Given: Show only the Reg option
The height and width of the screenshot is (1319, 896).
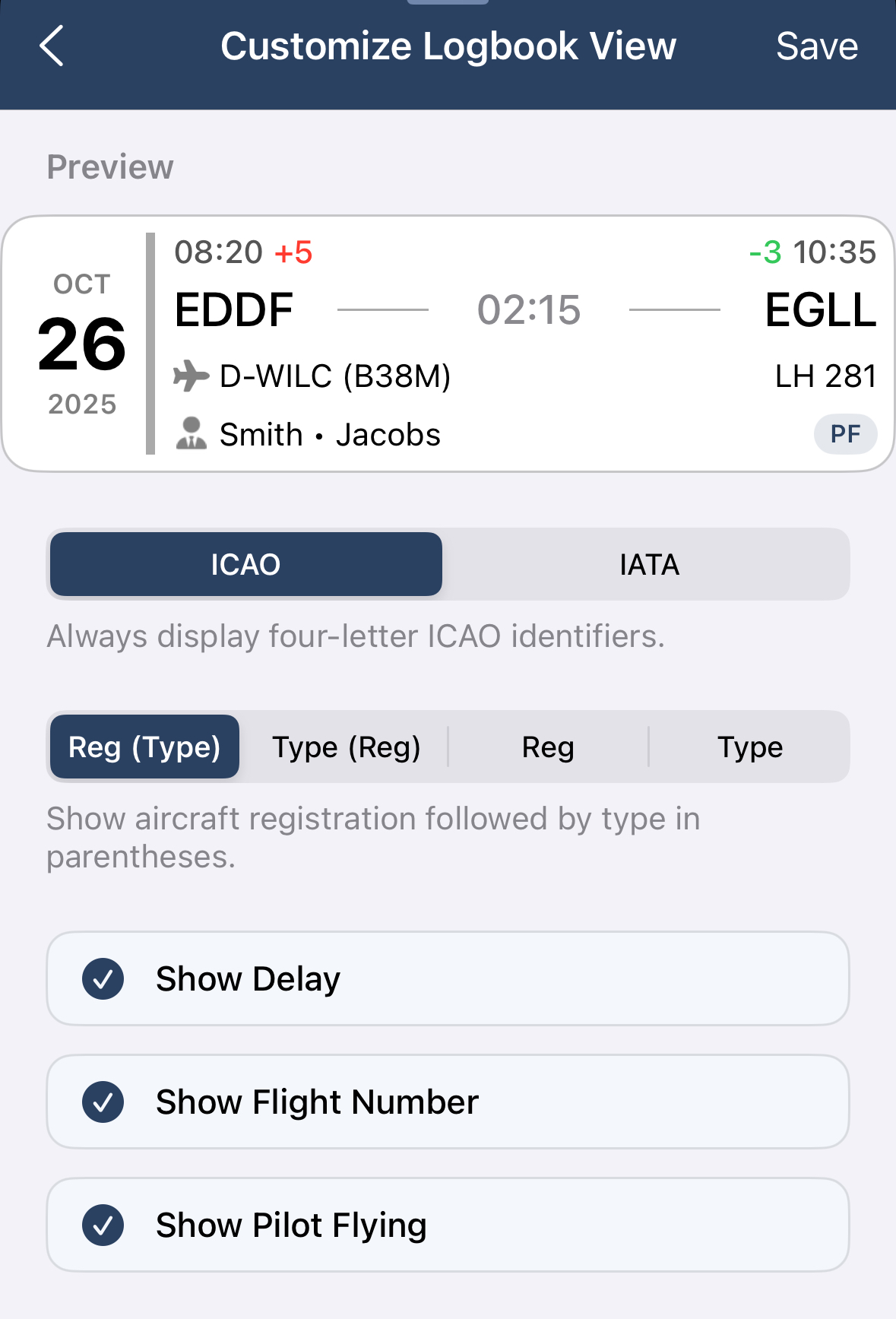Looking at the screenshot, I should (547, 747).
